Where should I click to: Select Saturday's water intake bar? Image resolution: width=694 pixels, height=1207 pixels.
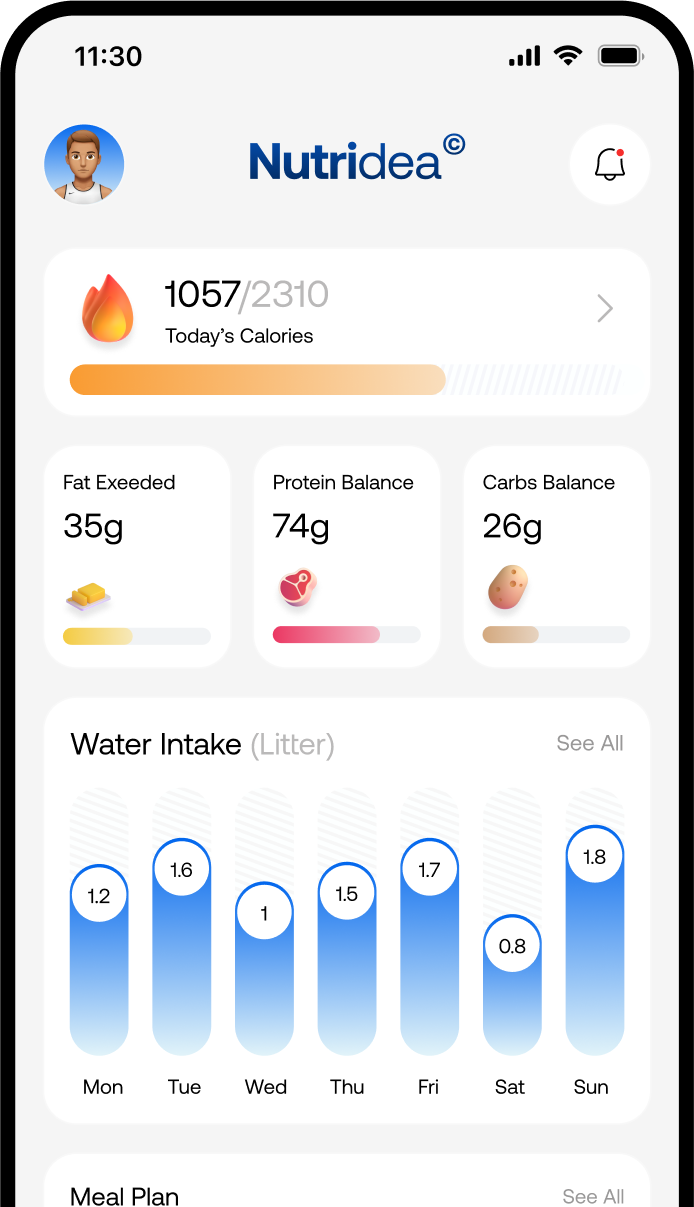coord(512,922)
